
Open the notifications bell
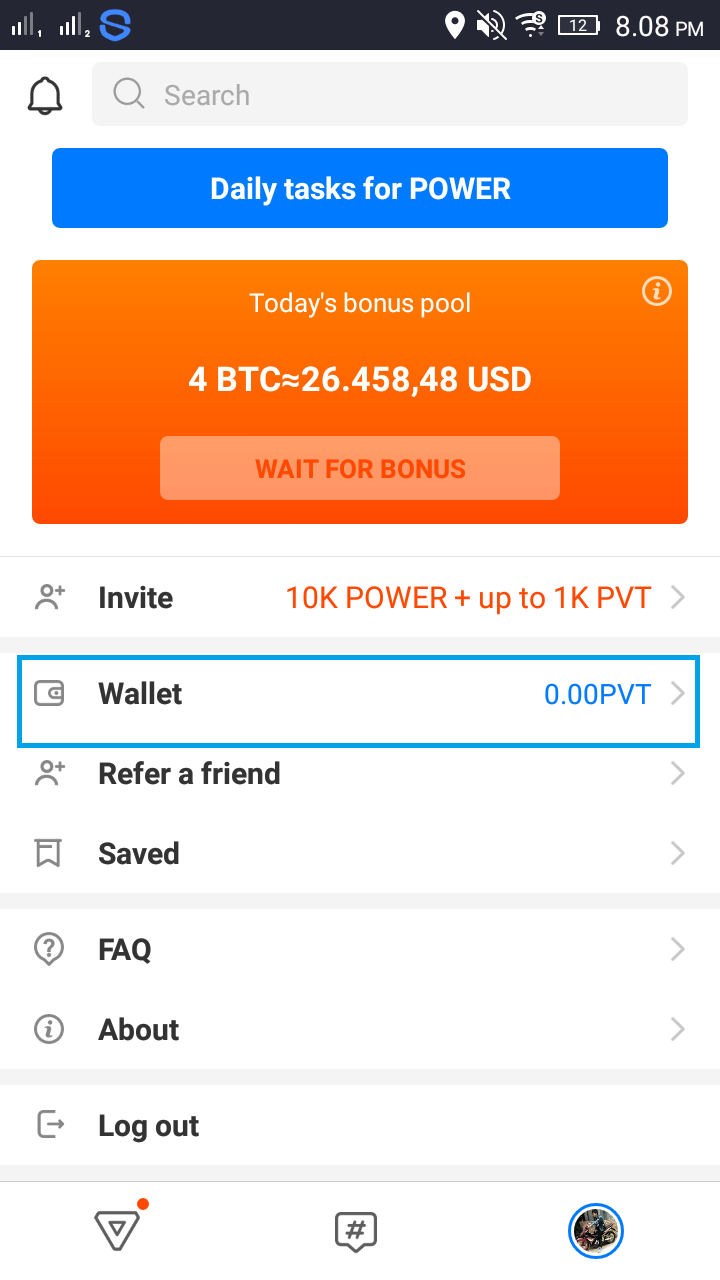point(45,96)
